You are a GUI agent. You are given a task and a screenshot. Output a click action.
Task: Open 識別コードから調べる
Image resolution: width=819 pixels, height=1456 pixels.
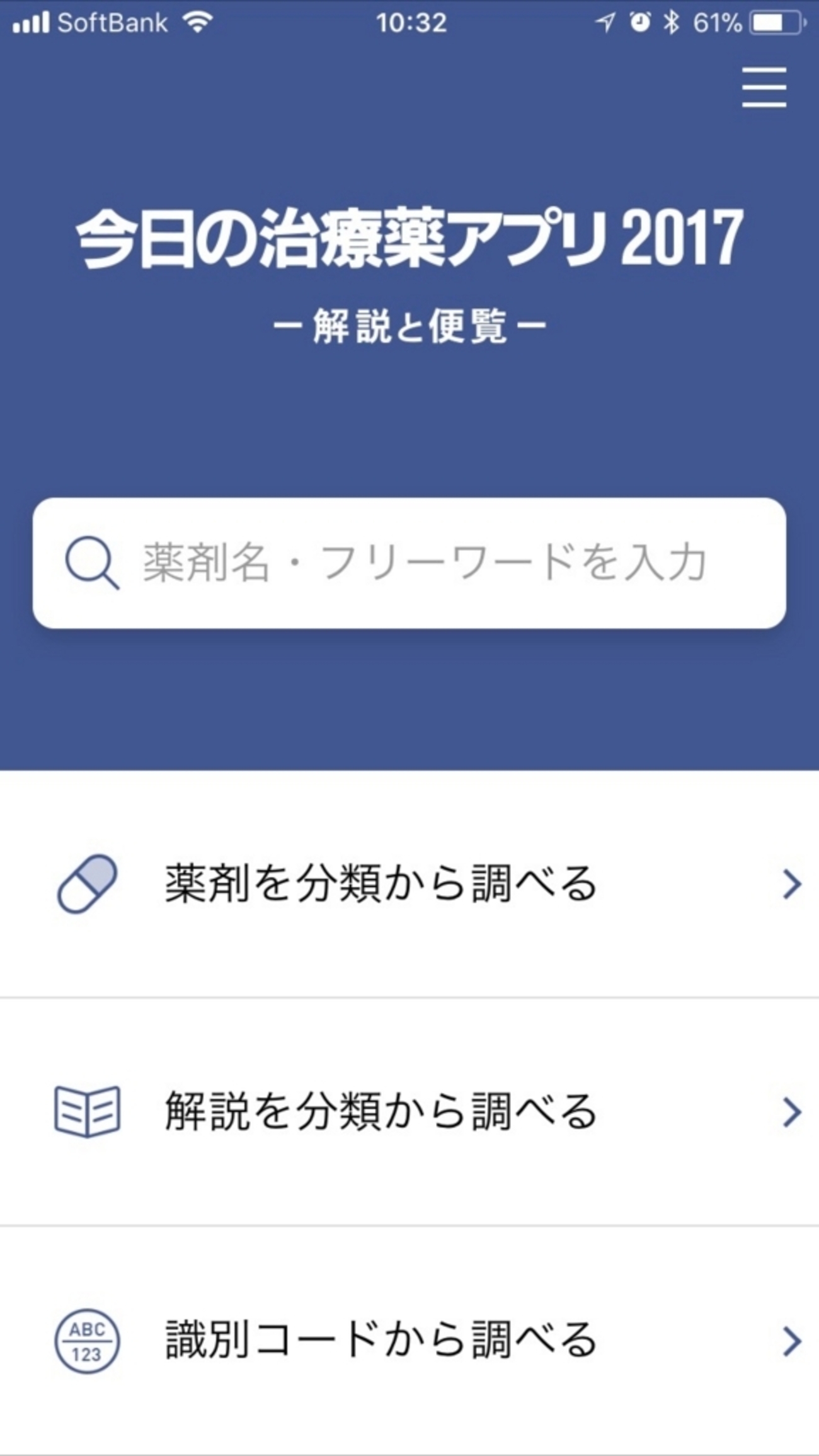point(409,1339)
